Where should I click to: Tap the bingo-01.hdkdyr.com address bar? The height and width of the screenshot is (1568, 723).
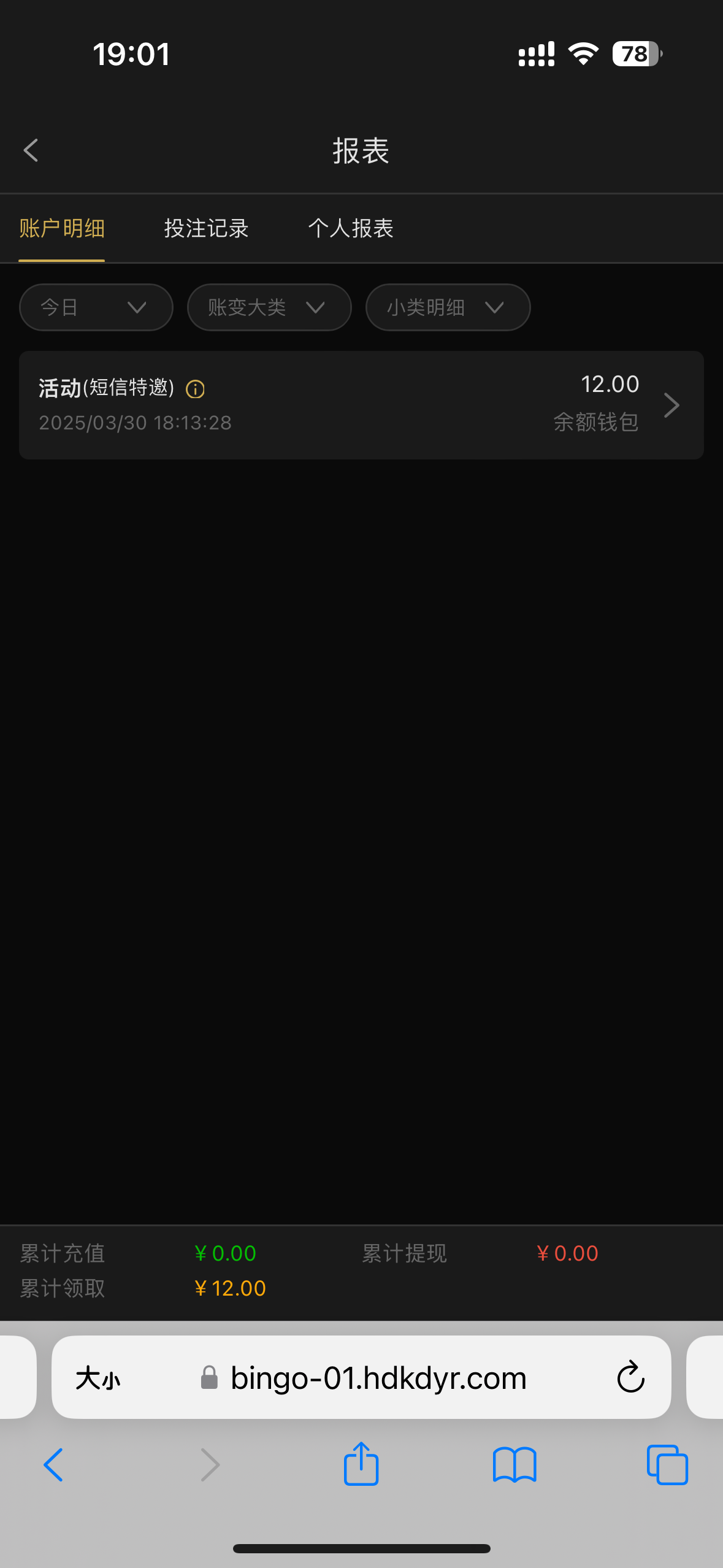click(362, 1378)
